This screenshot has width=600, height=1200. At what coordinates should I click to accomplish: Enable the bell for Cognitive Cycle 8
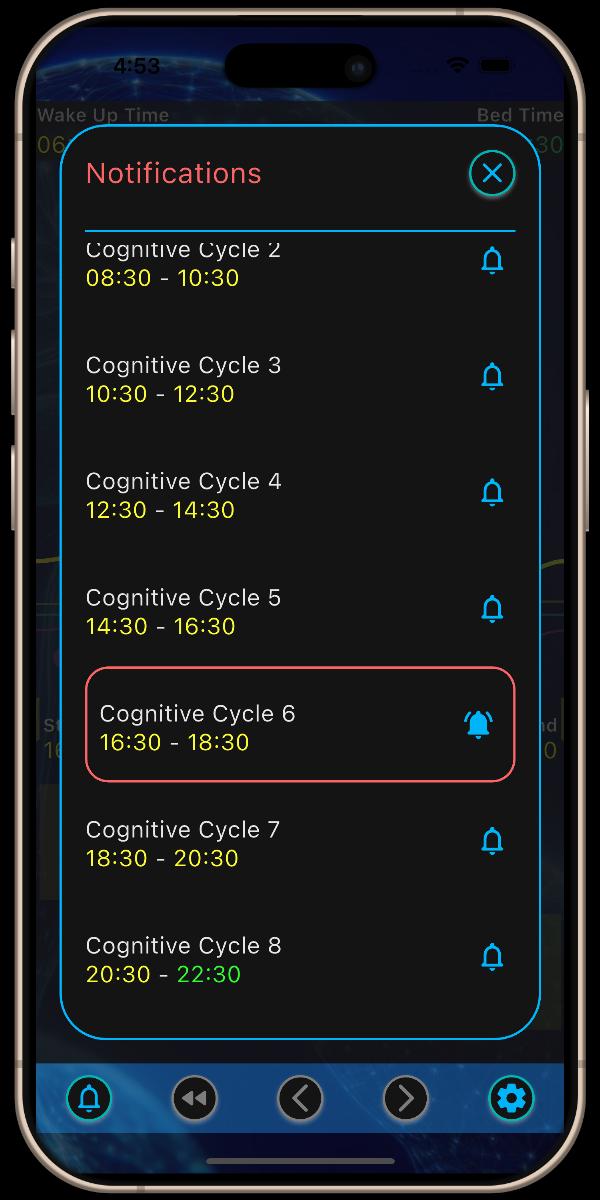492,957
